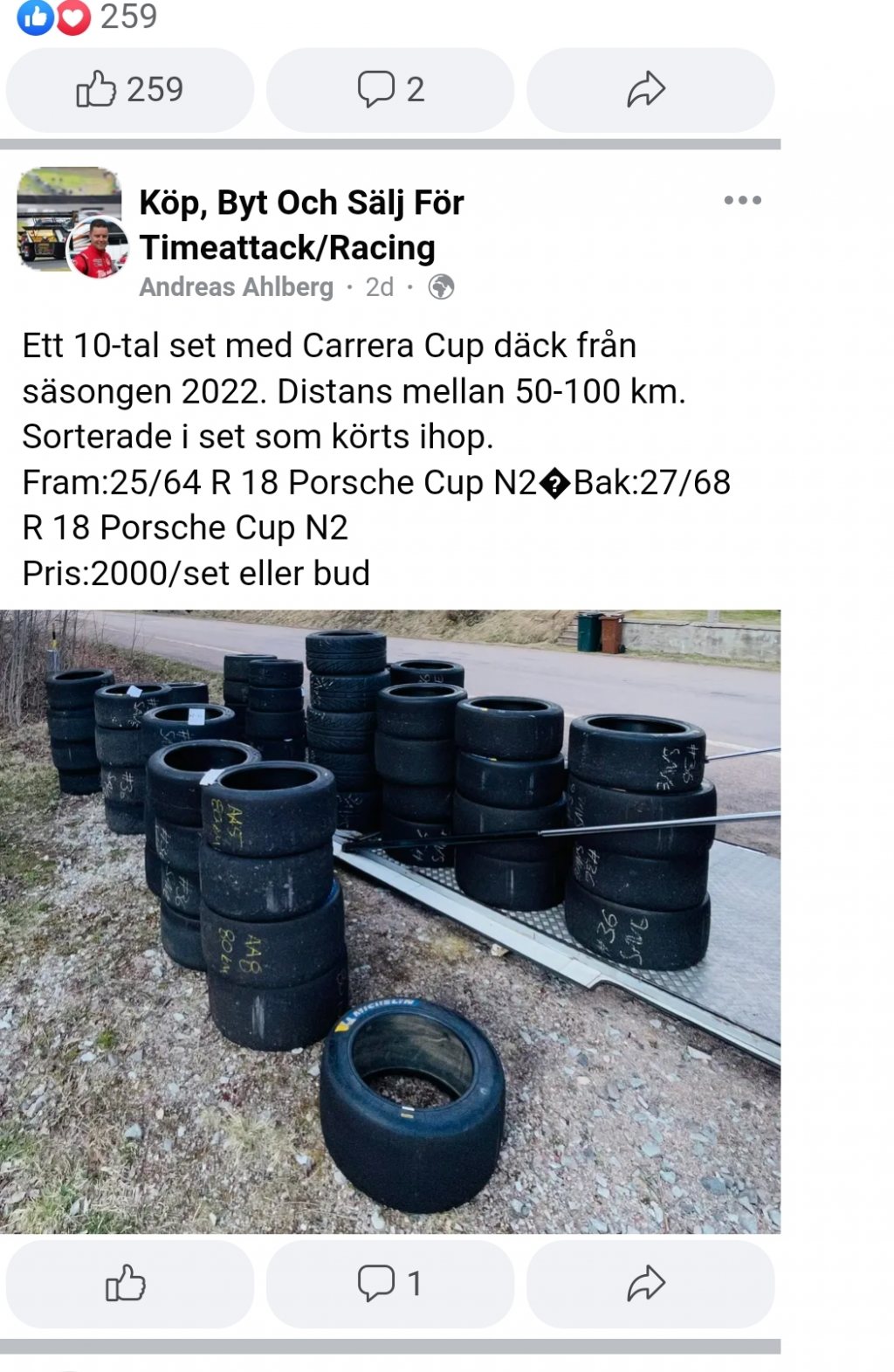Open the 2 comments on previous post

coord(389,90)
